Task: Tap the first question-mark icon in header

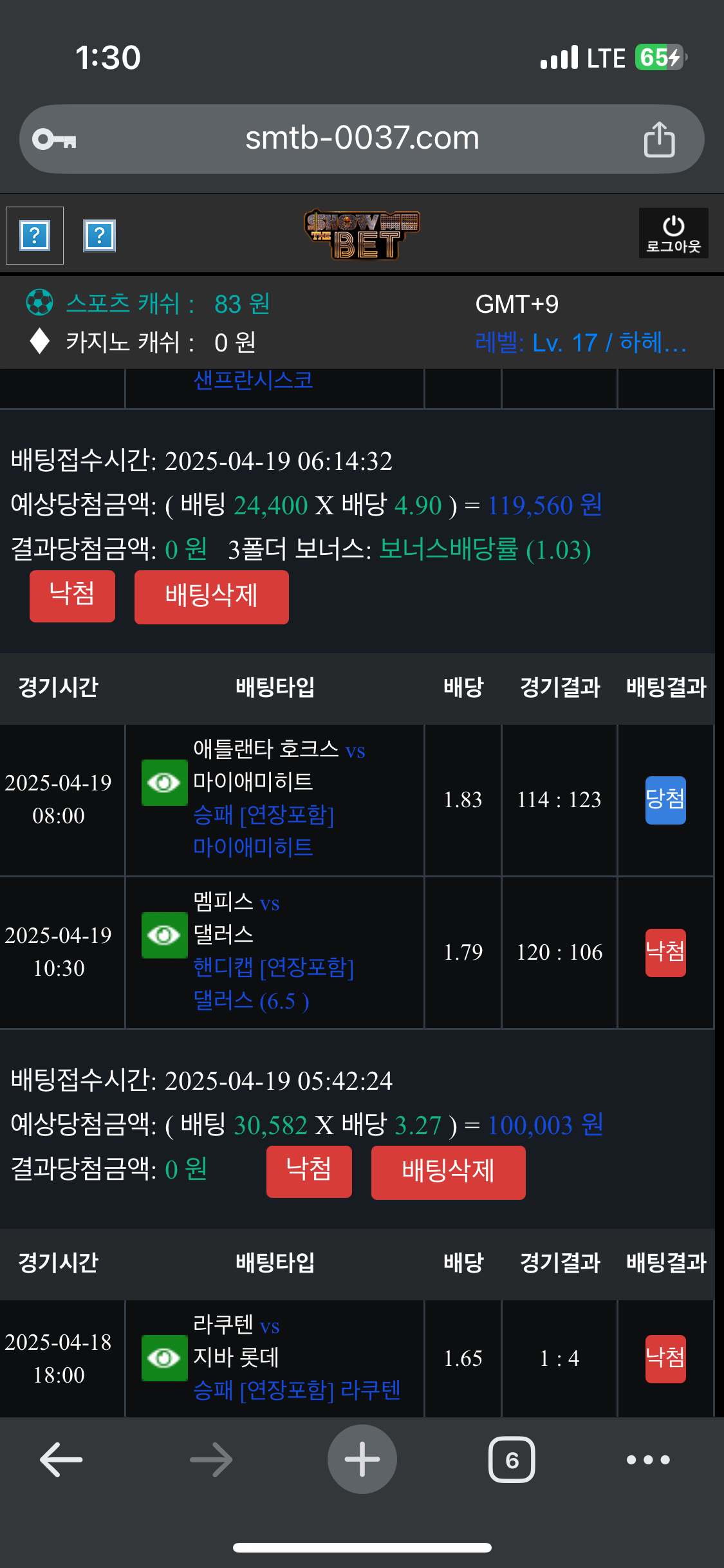Action: (x=35, y=236)
